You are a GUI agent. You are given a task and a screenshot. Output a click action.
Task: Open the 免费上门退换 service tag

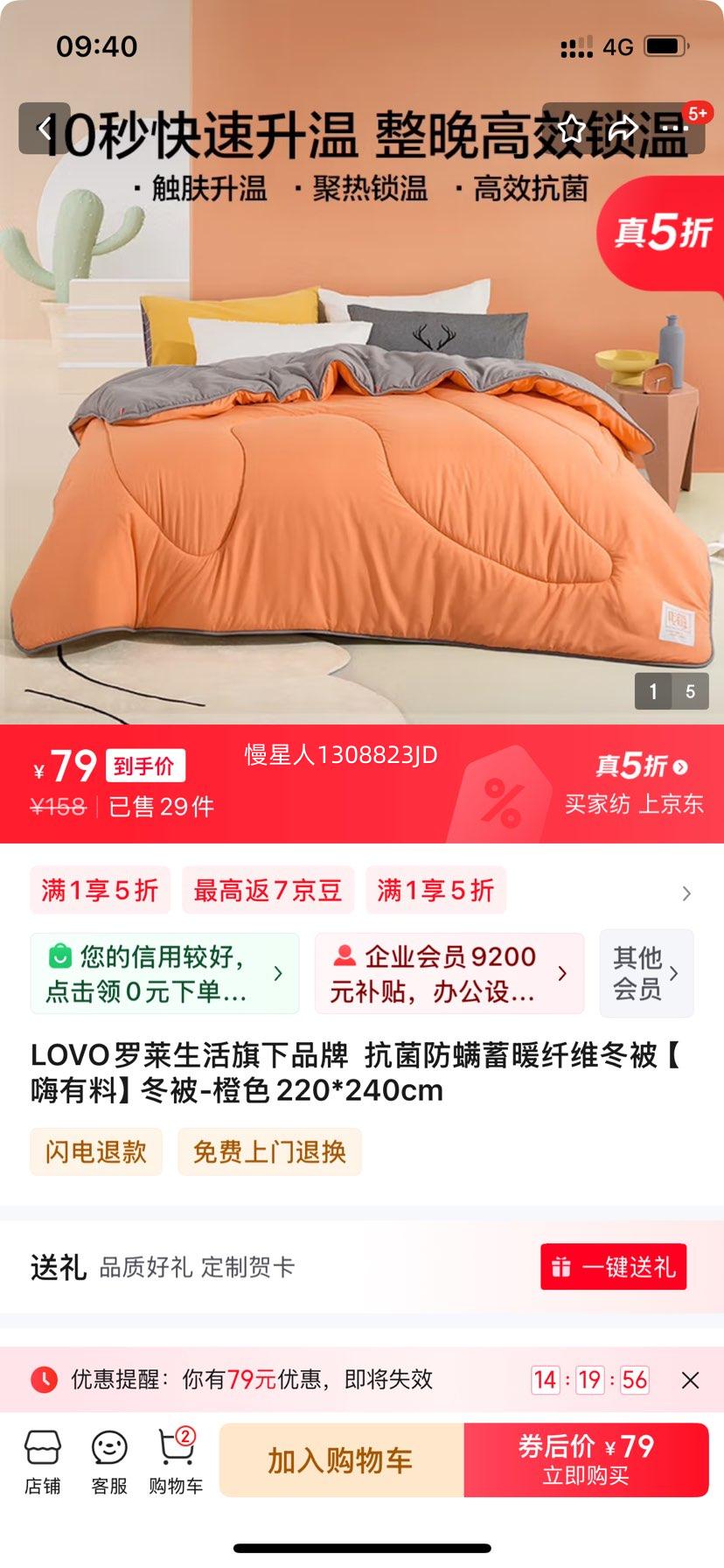tap(270, 1151)
